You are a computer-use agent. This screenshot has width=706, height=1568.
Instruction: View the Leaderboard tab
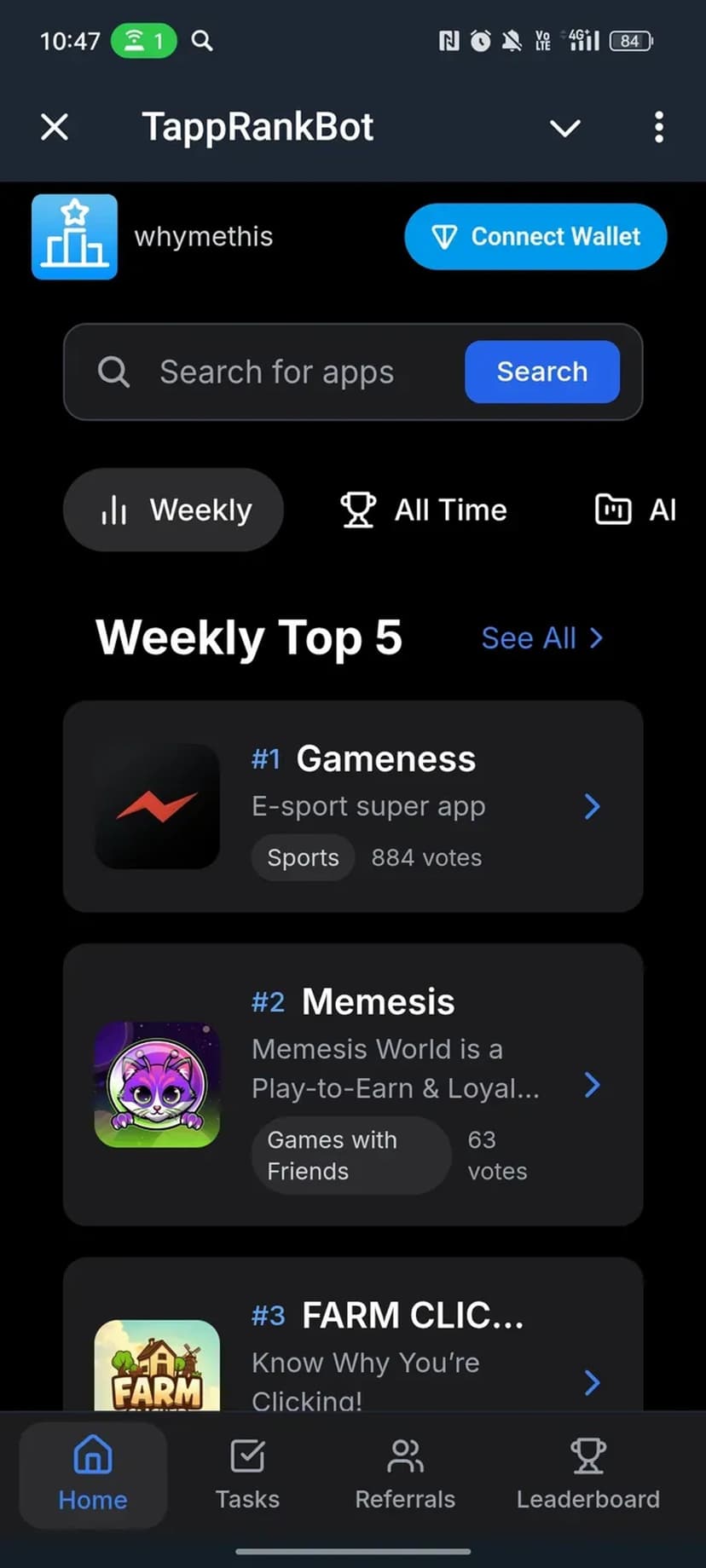coord(588,1473)
